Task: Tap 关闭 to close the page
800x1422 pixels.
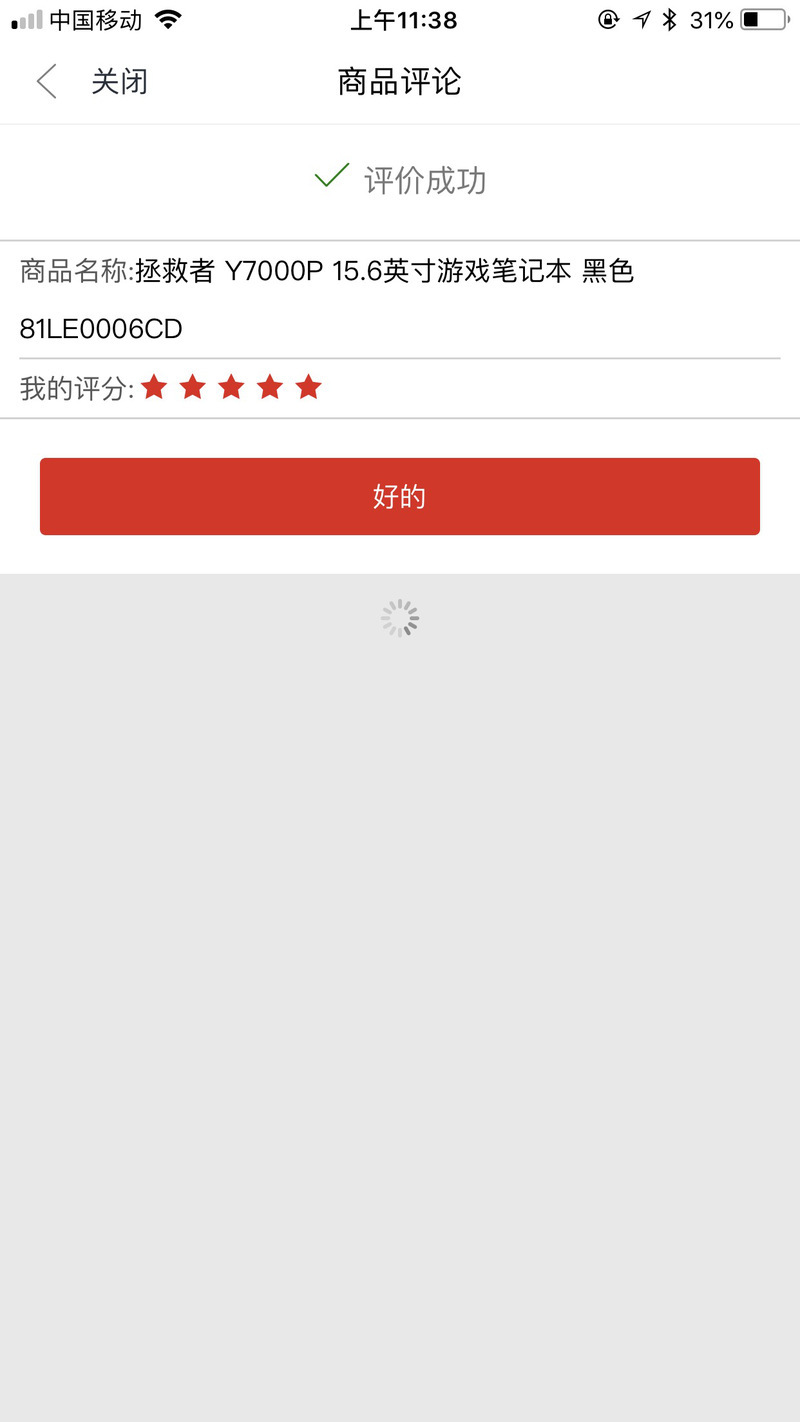Action: tap(119, 82)
